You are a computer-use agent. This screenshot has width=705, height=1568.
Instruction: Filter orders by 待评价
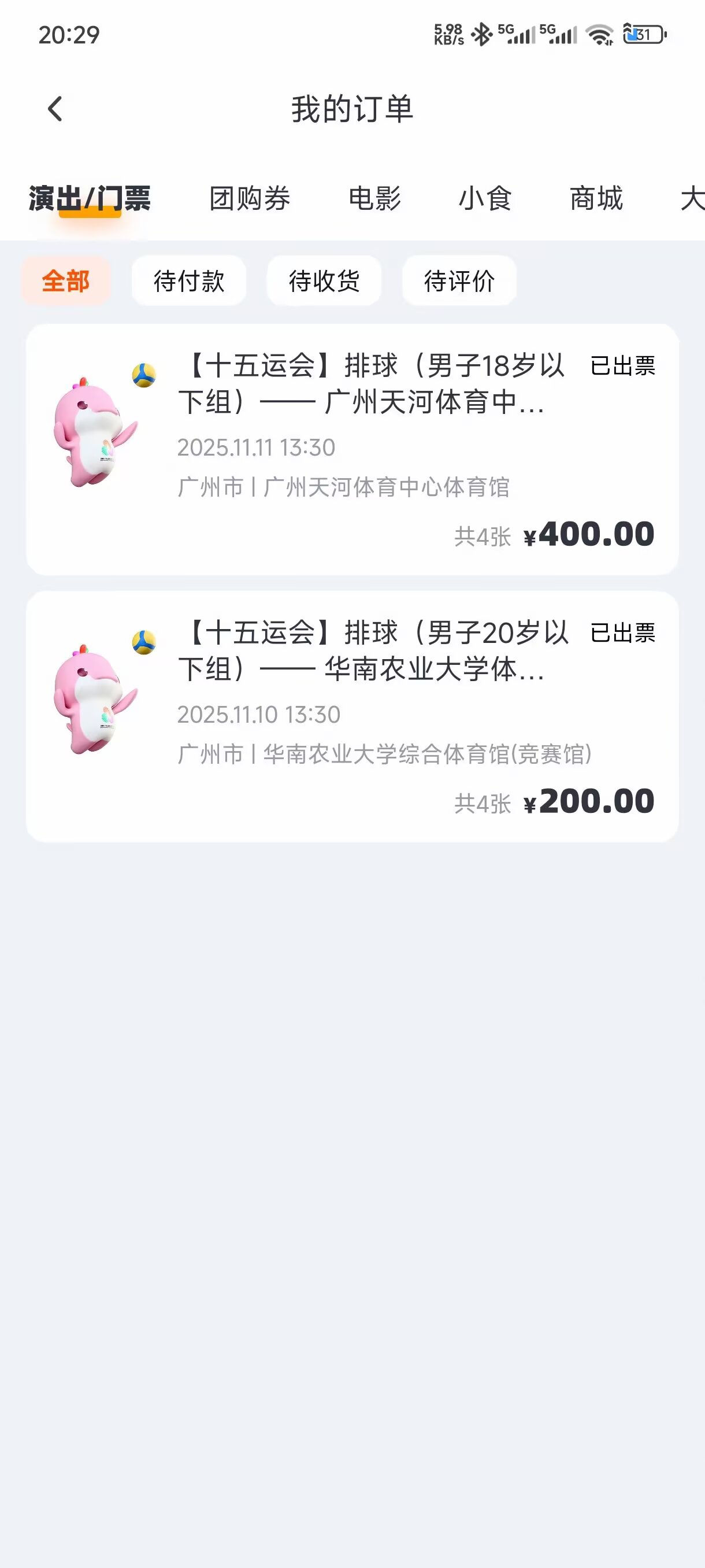click(459, 281)
